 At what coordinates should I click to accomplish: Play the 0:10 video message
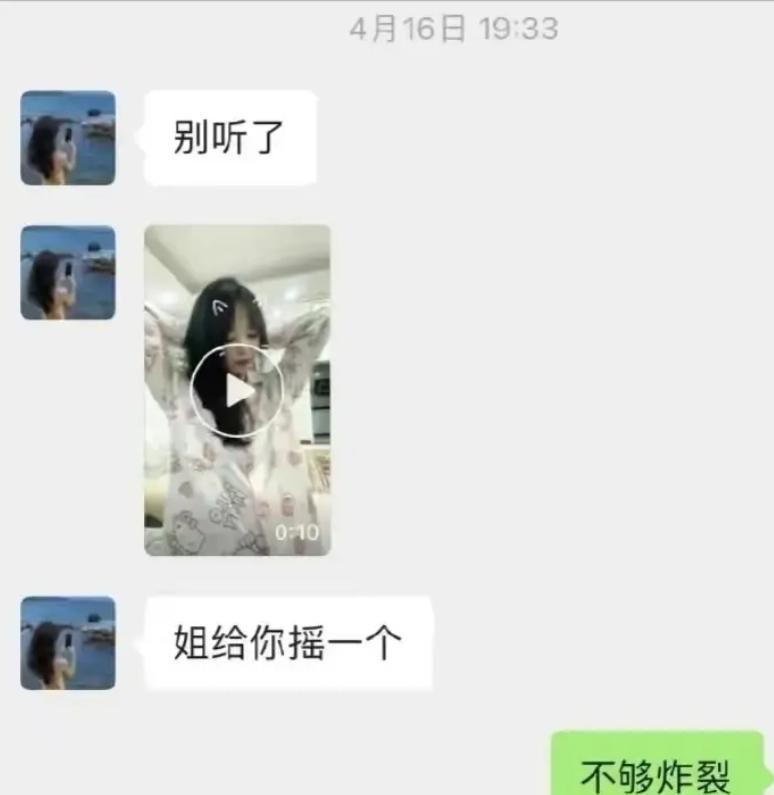[x=237, y=390]
